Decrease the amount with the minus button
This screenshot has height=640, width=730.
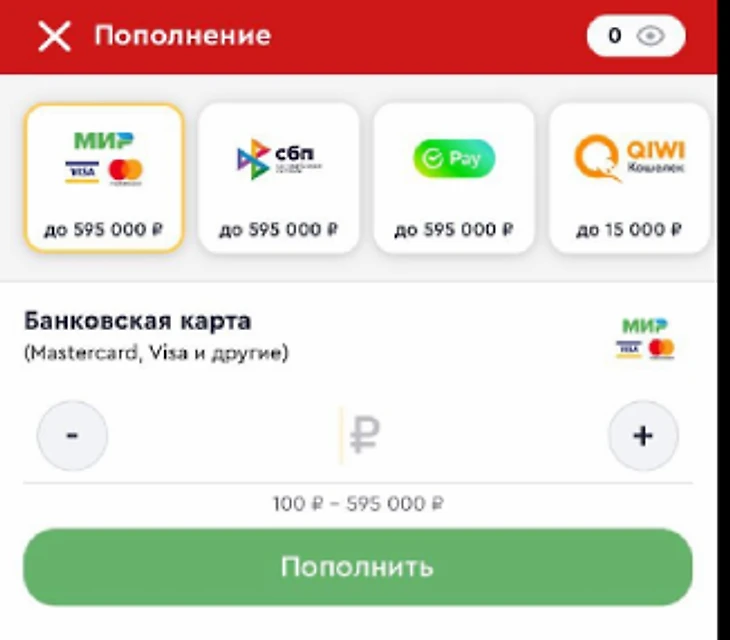[x=72, y=436]
